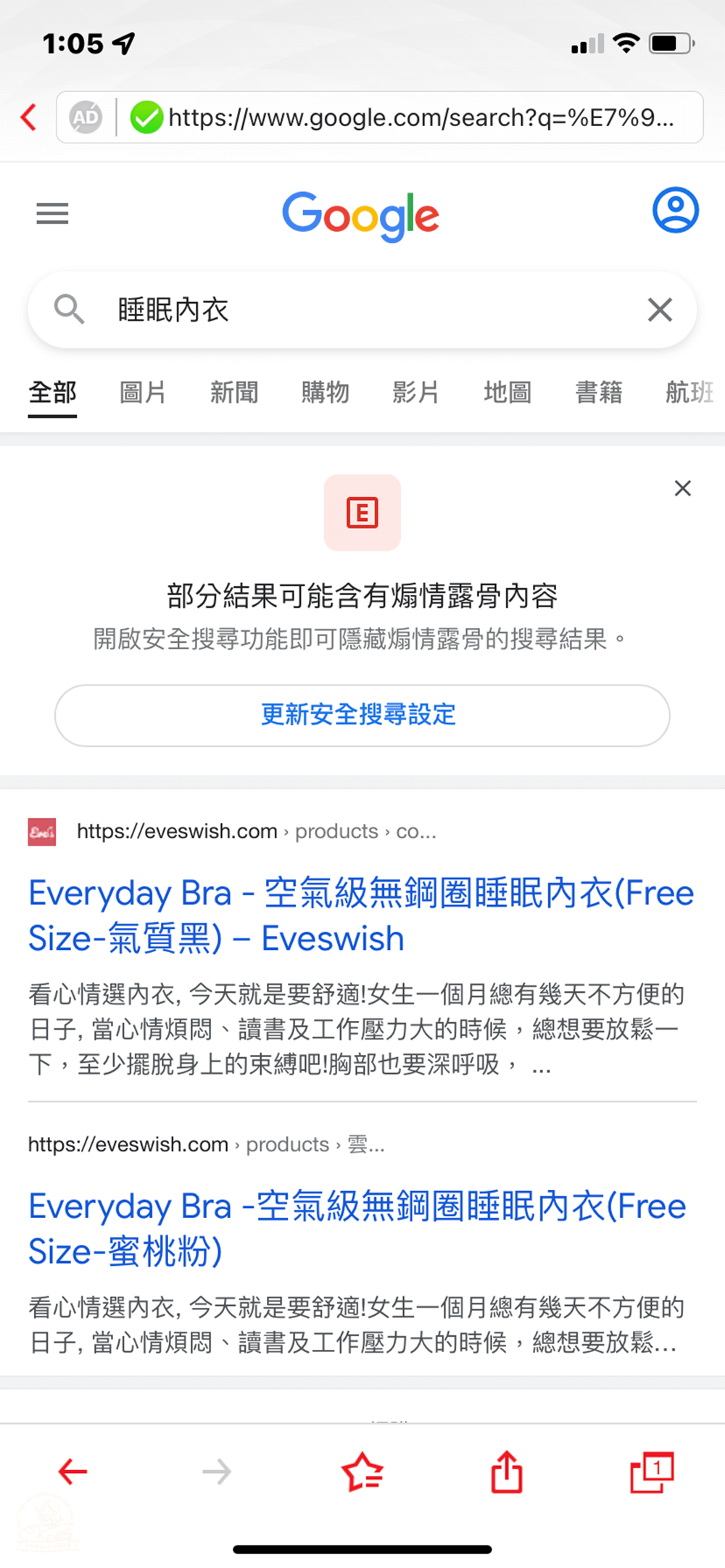Open the Google account profile icon
Image resolution: width=725 pixels, height=1568 pixels.
[x=674, y=209]
